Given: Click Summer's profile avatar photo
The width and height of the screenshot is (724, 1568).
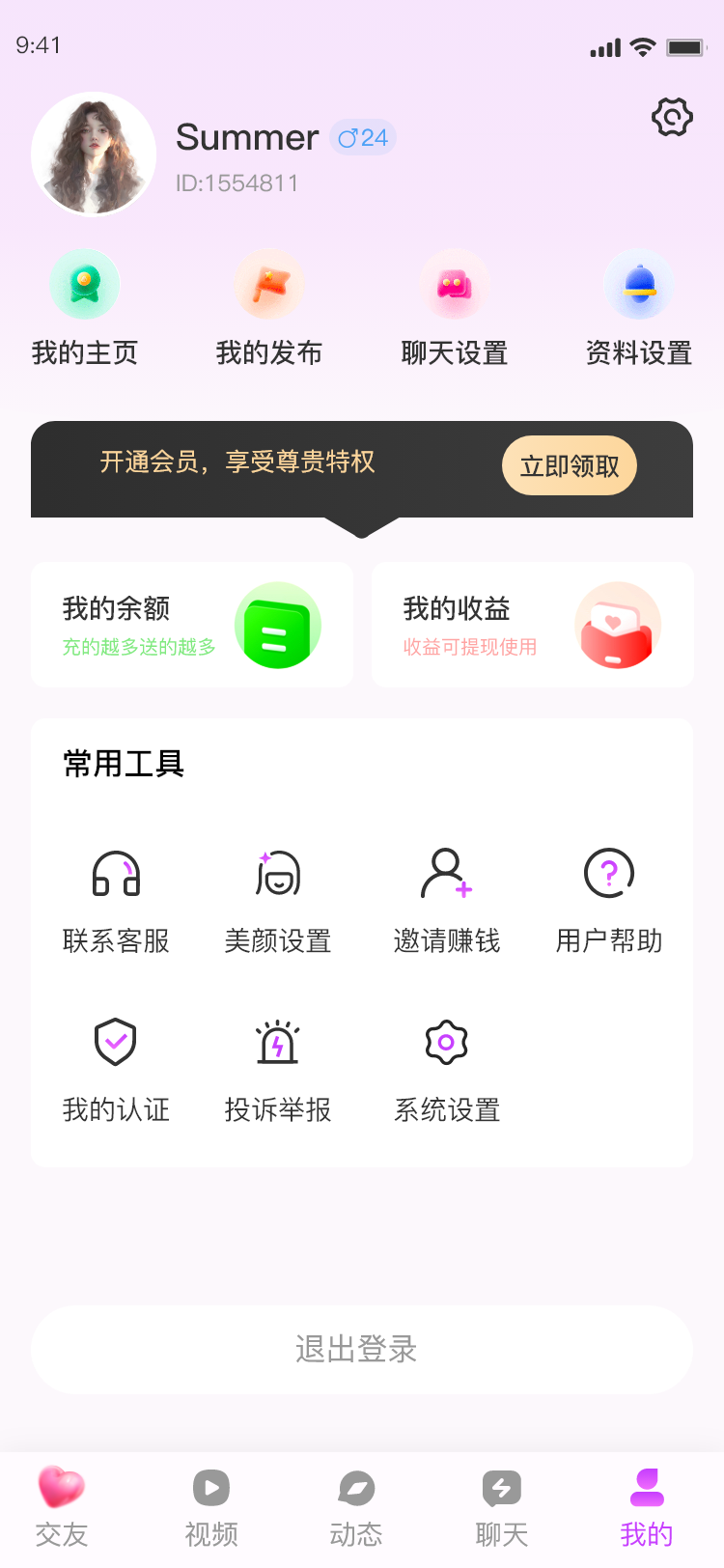Looking at the screenshot, I should [x=94, y=154].
